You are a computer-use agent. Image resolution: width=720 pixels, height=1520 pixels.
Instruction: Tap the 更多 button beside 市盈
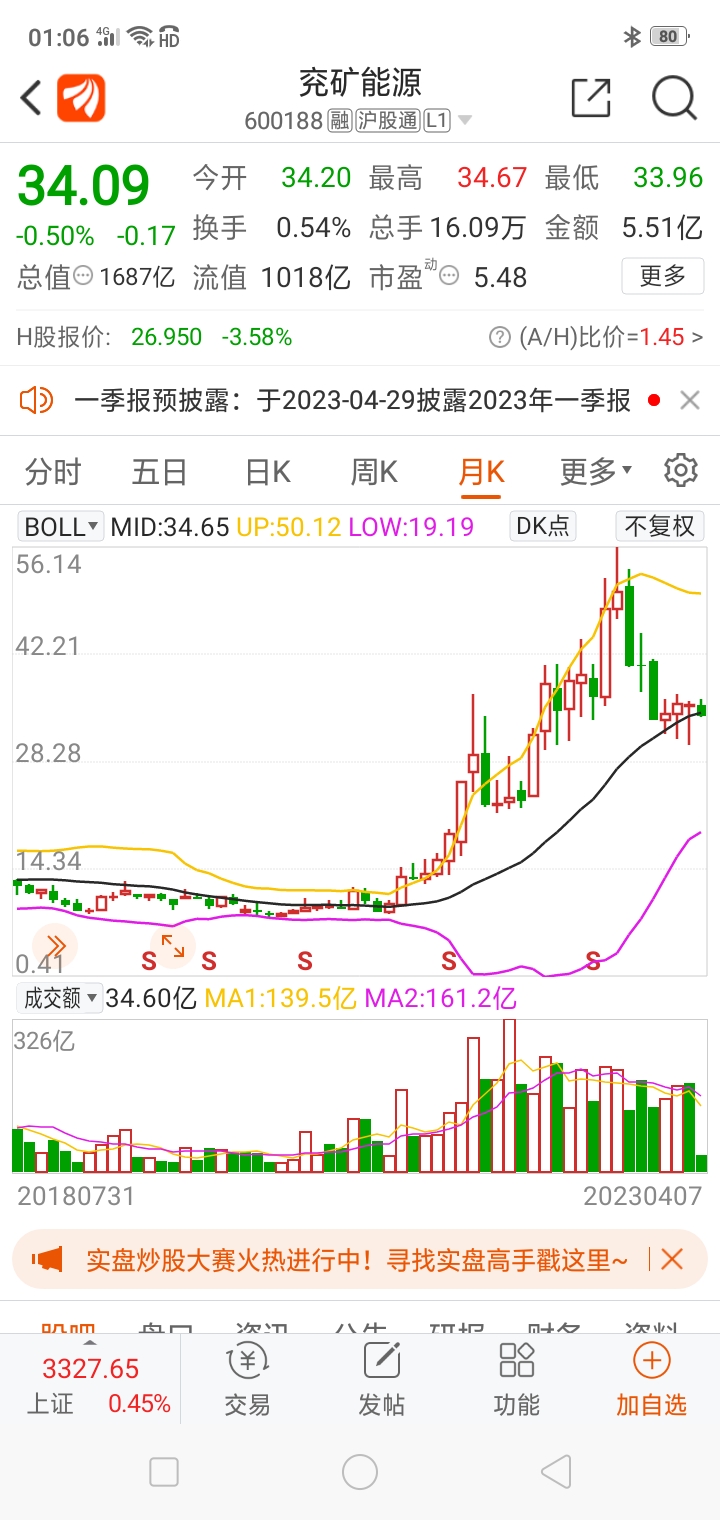(x=662, y=276)
